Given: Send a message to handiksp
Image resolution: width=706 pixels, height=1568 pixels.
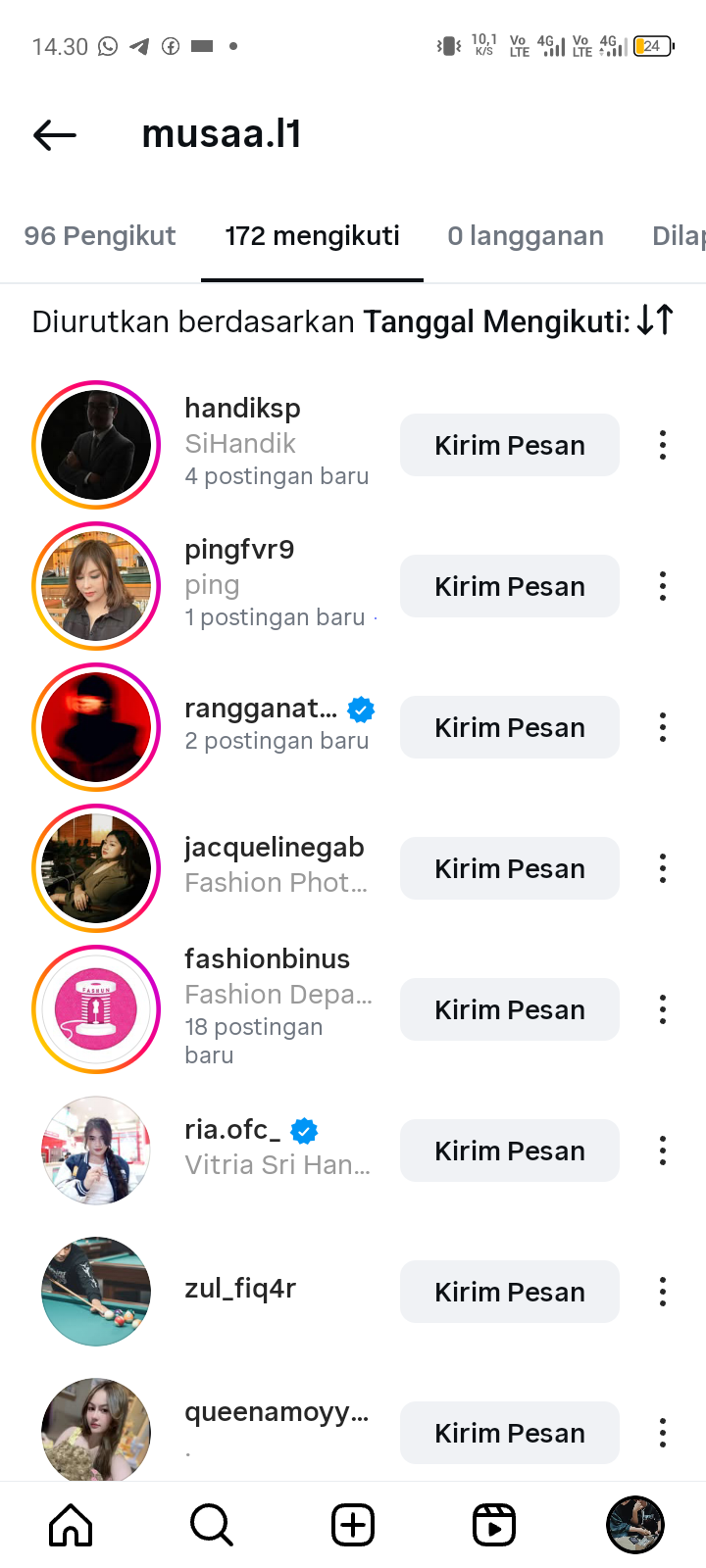Looking at the screenshot, I should tap(509, 445).
